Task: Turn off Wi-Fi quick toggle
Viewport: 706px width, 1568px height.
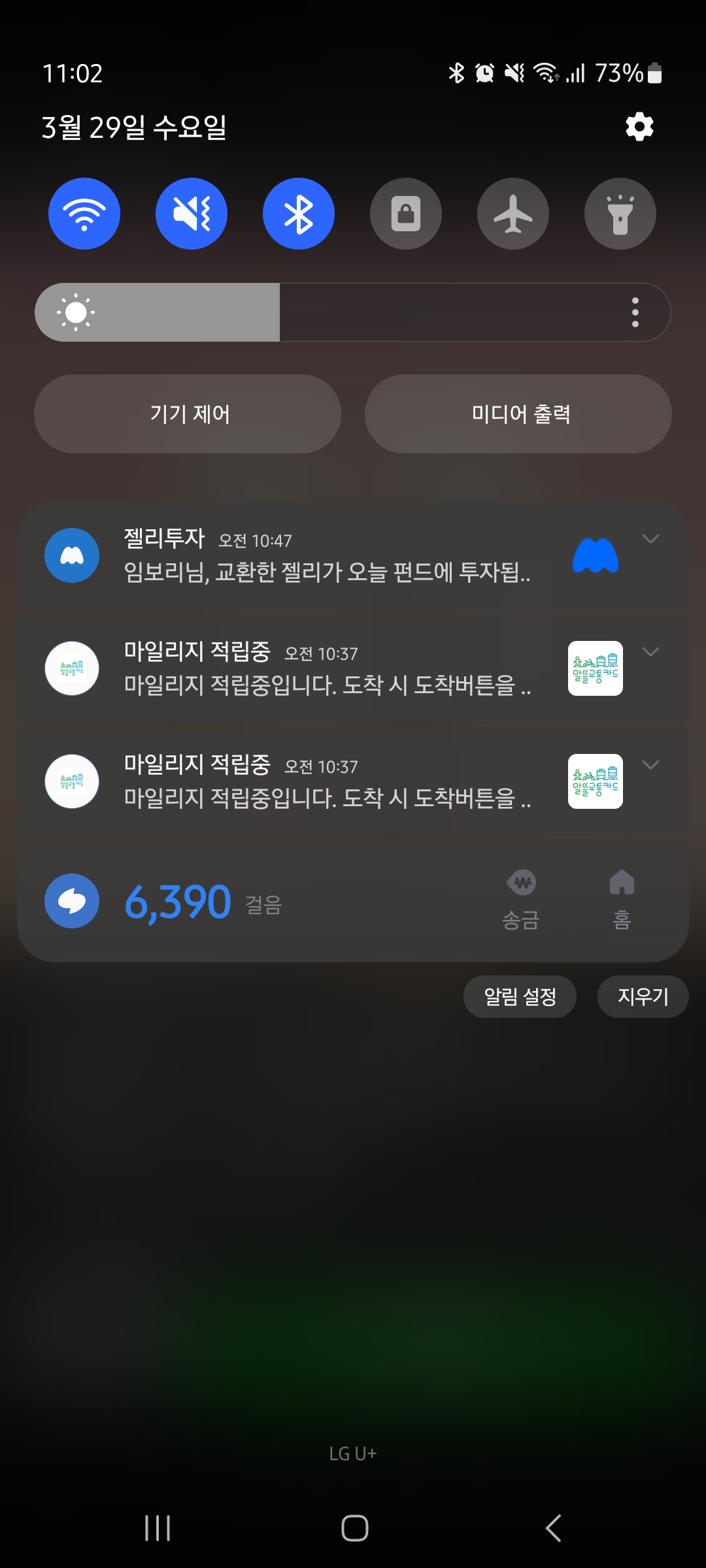Action: pos(84,214)
